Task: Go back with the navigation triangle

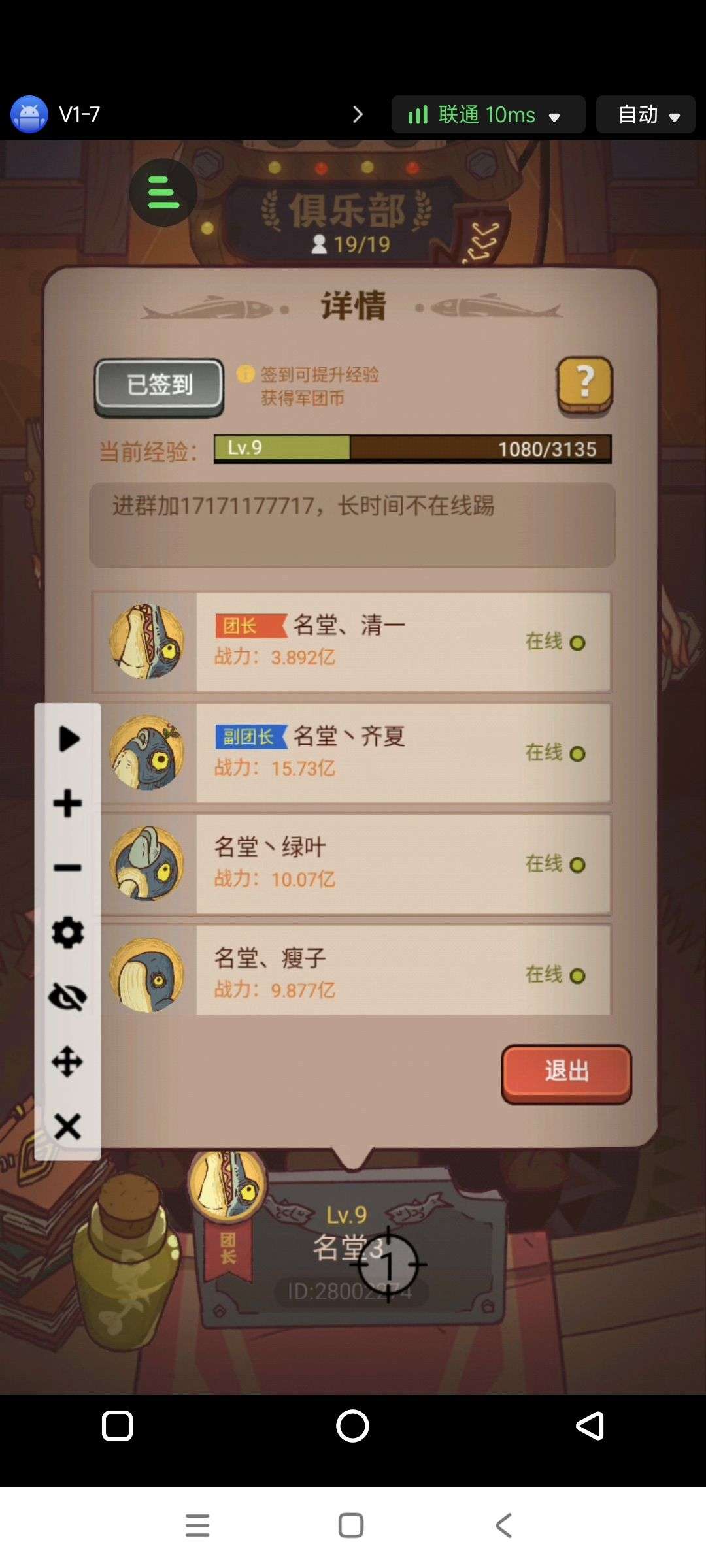Action: 590,1426
